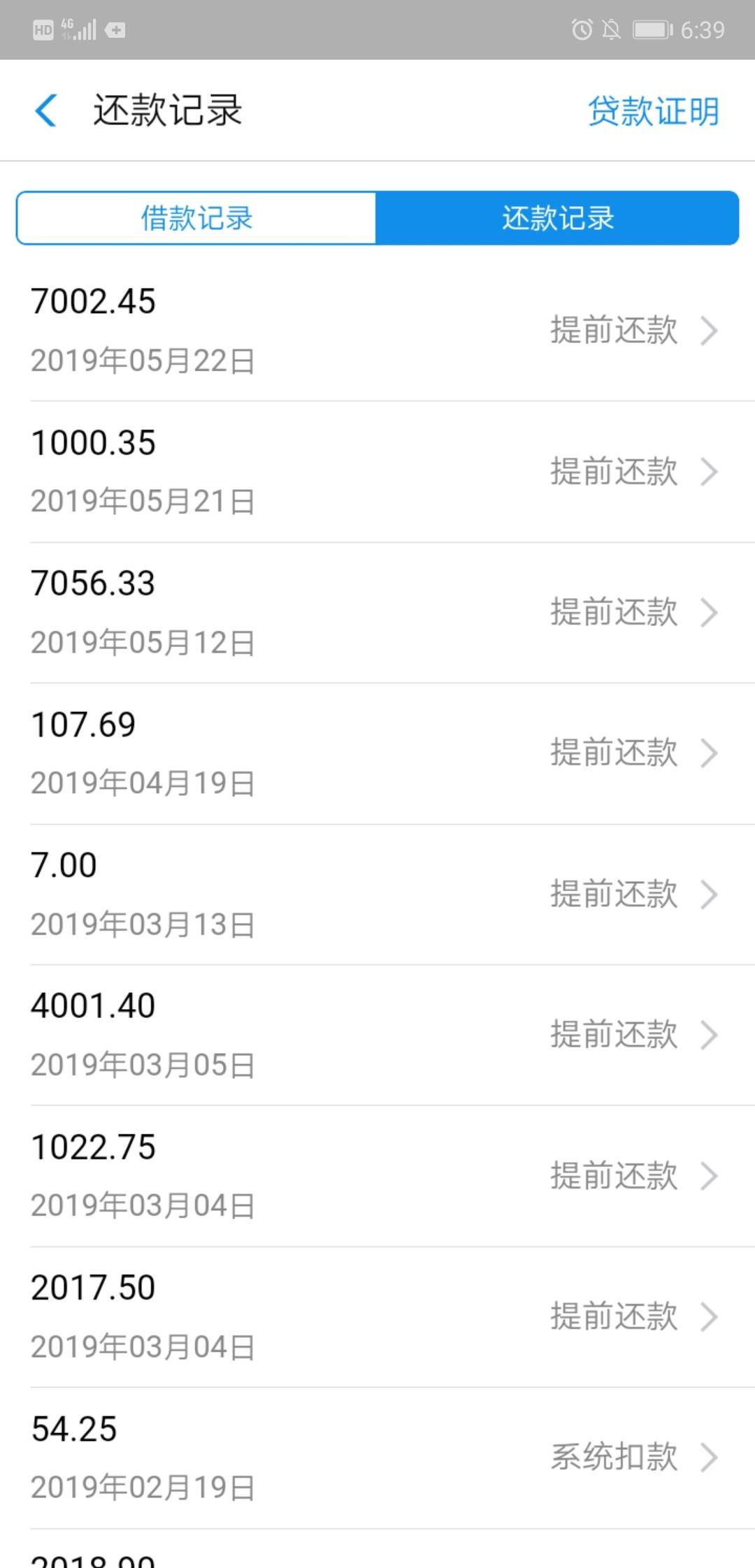This screenshot has width=755, height=1568.
Task: Select the 还款记录 segmented tab
Action: [557, 218]
